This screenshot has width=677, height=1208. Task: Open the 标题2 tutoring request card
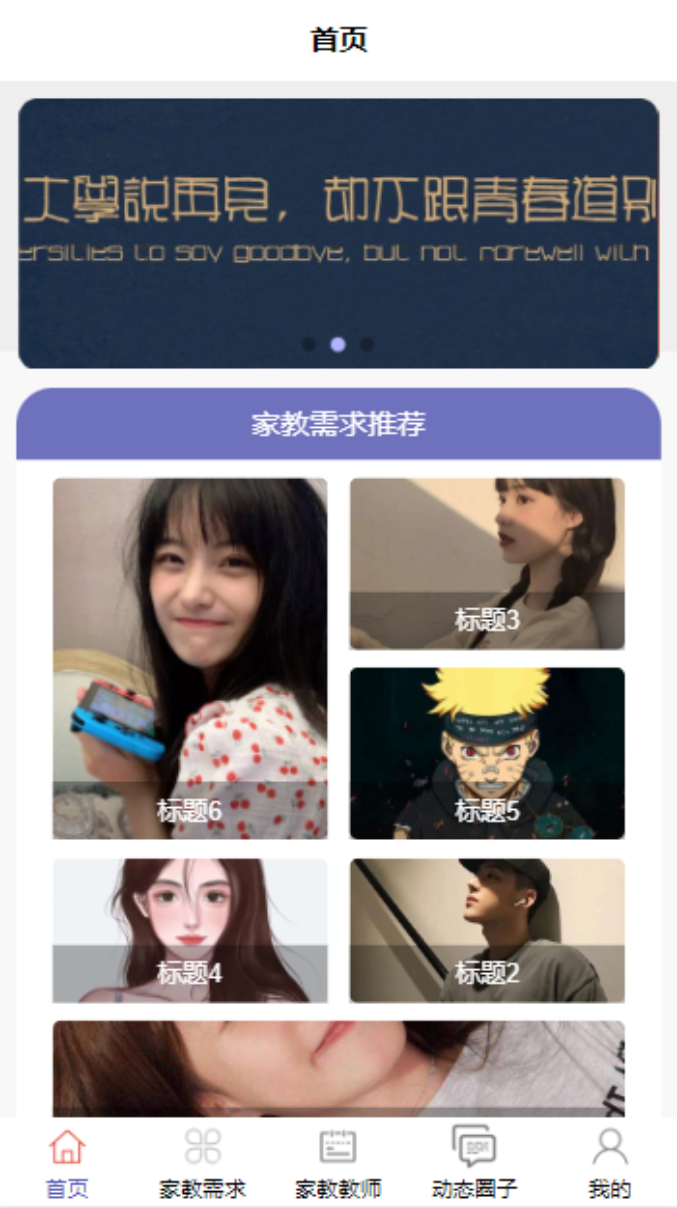tap(487, 930)
